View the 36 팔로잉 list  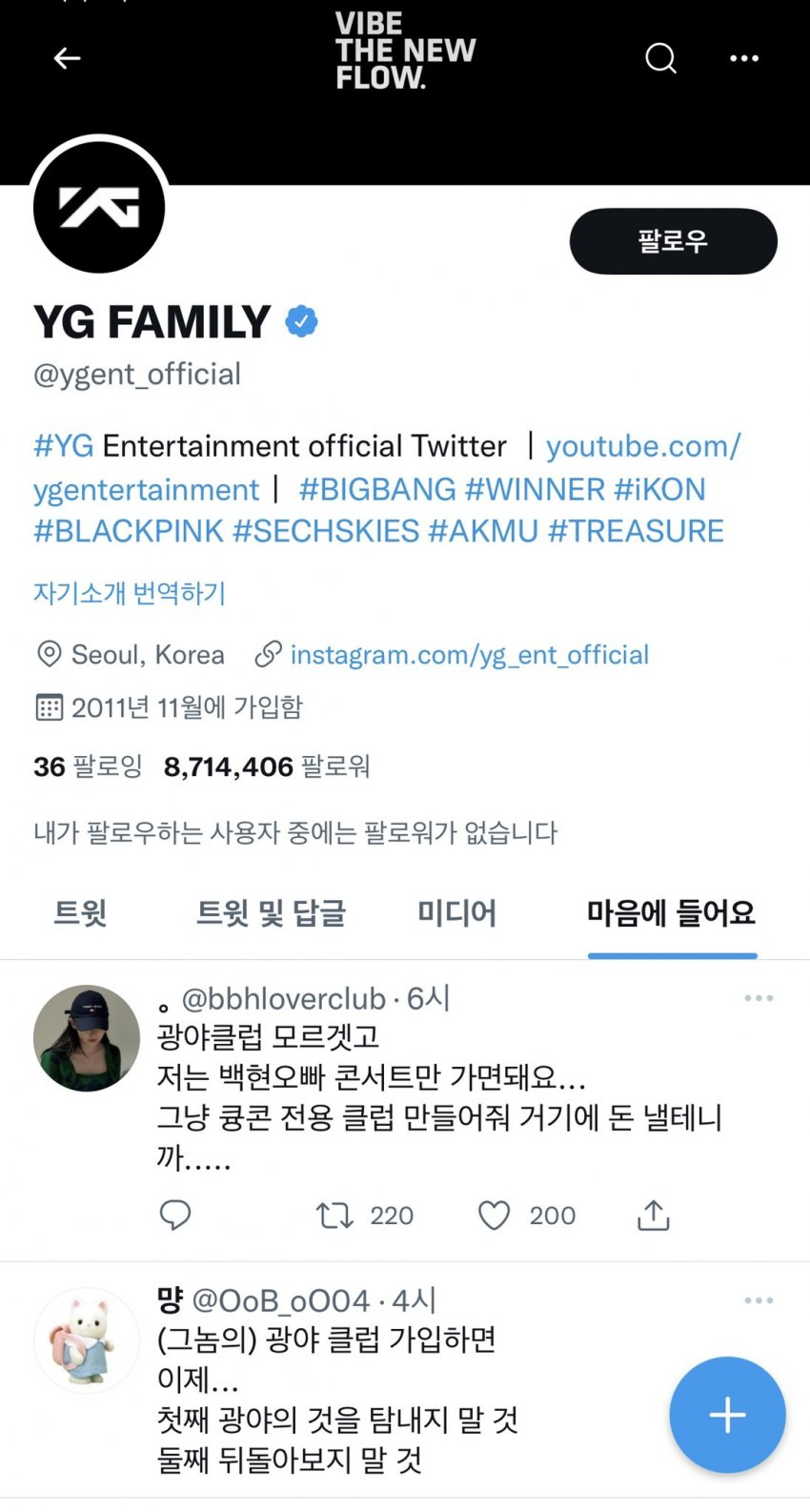click(x=88, y=766)
